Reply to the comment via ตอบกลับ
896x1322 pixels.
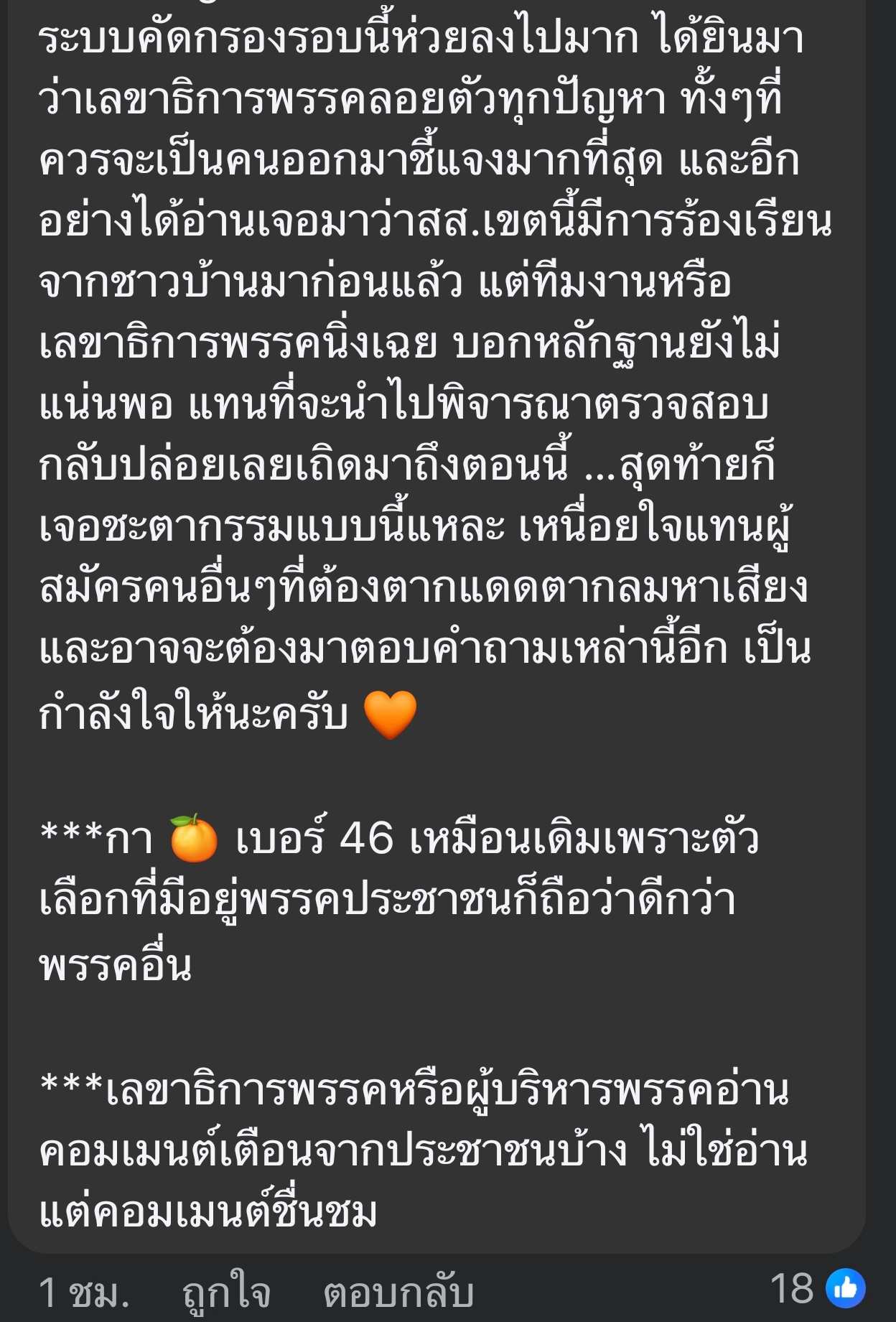[398, 1292]
